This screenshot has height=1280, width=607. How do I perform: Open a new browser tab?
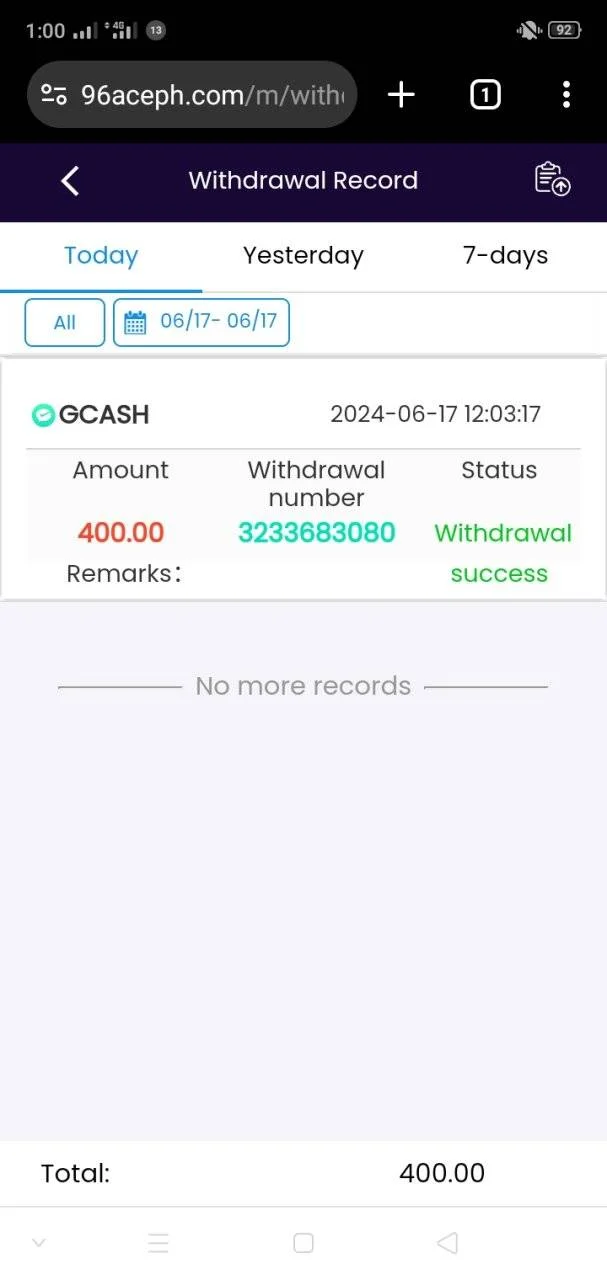click(401, 95)
